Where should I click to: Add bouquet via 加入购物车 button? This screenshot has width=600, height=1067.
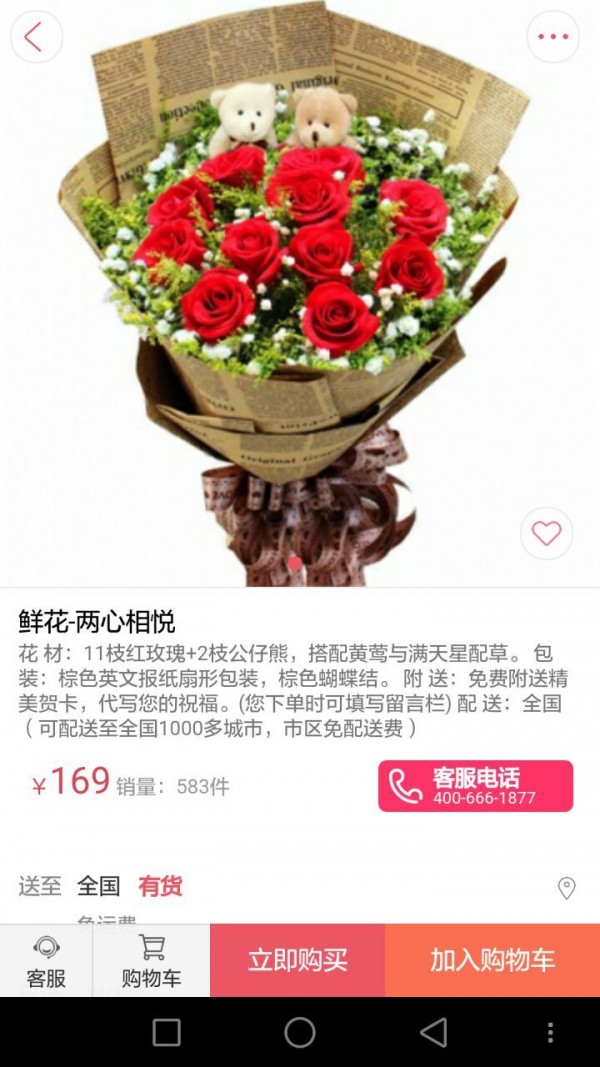tap(493, 960)
